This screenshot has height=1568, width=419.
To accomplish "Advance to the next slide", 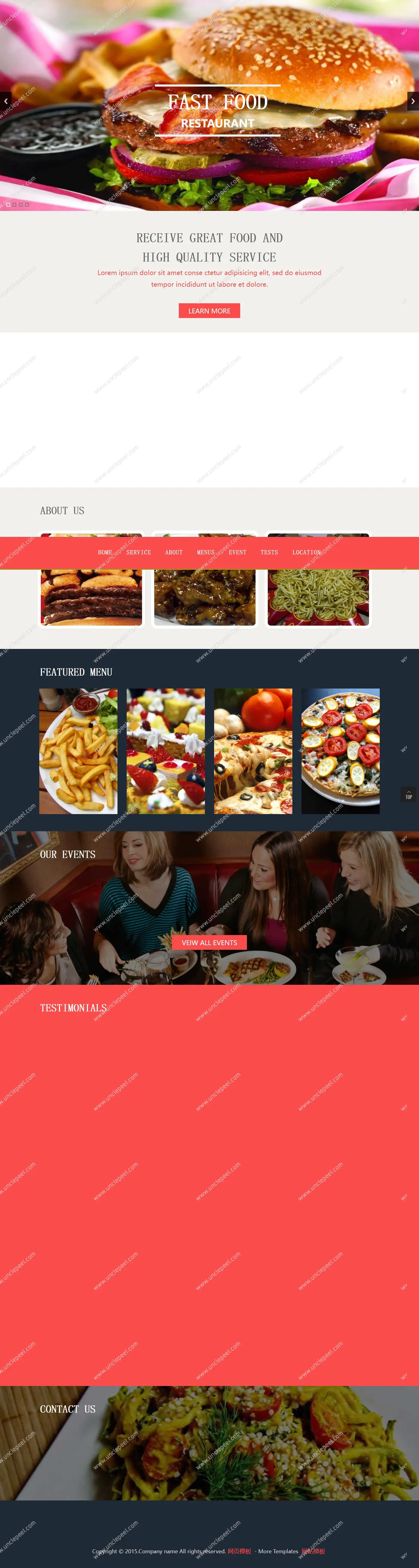I will point(413,101).
